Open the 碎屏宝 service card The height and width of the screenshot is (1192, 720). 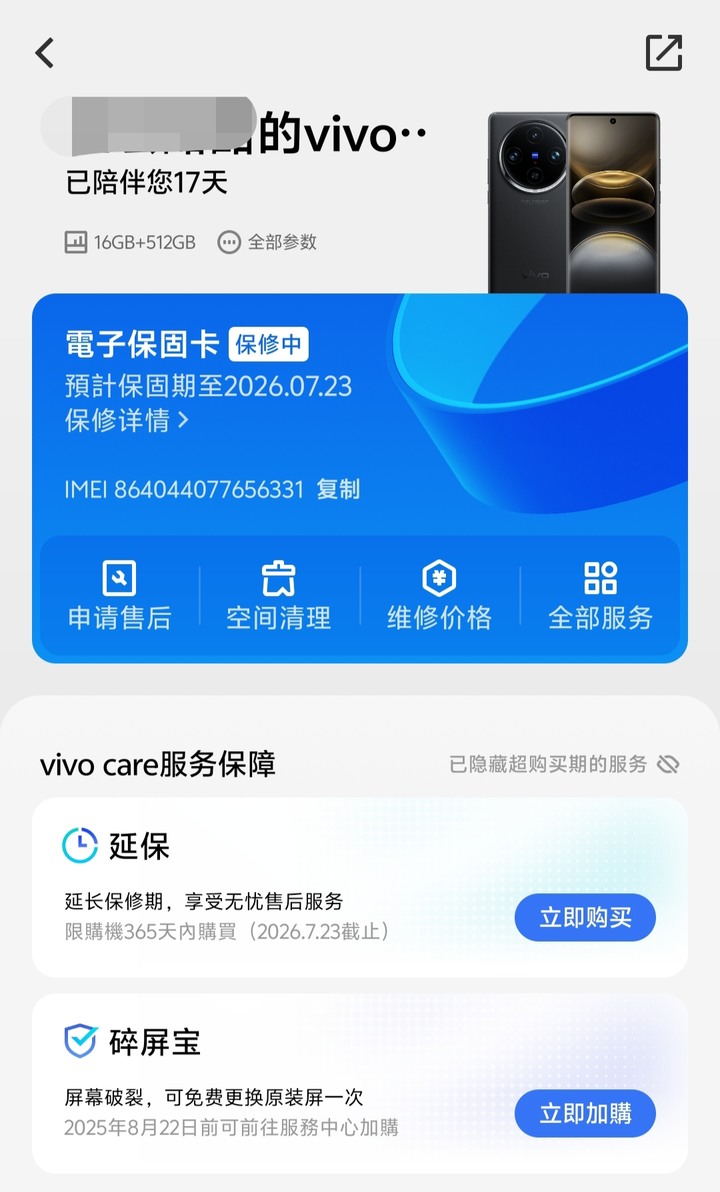click(x=360, y=1083)
